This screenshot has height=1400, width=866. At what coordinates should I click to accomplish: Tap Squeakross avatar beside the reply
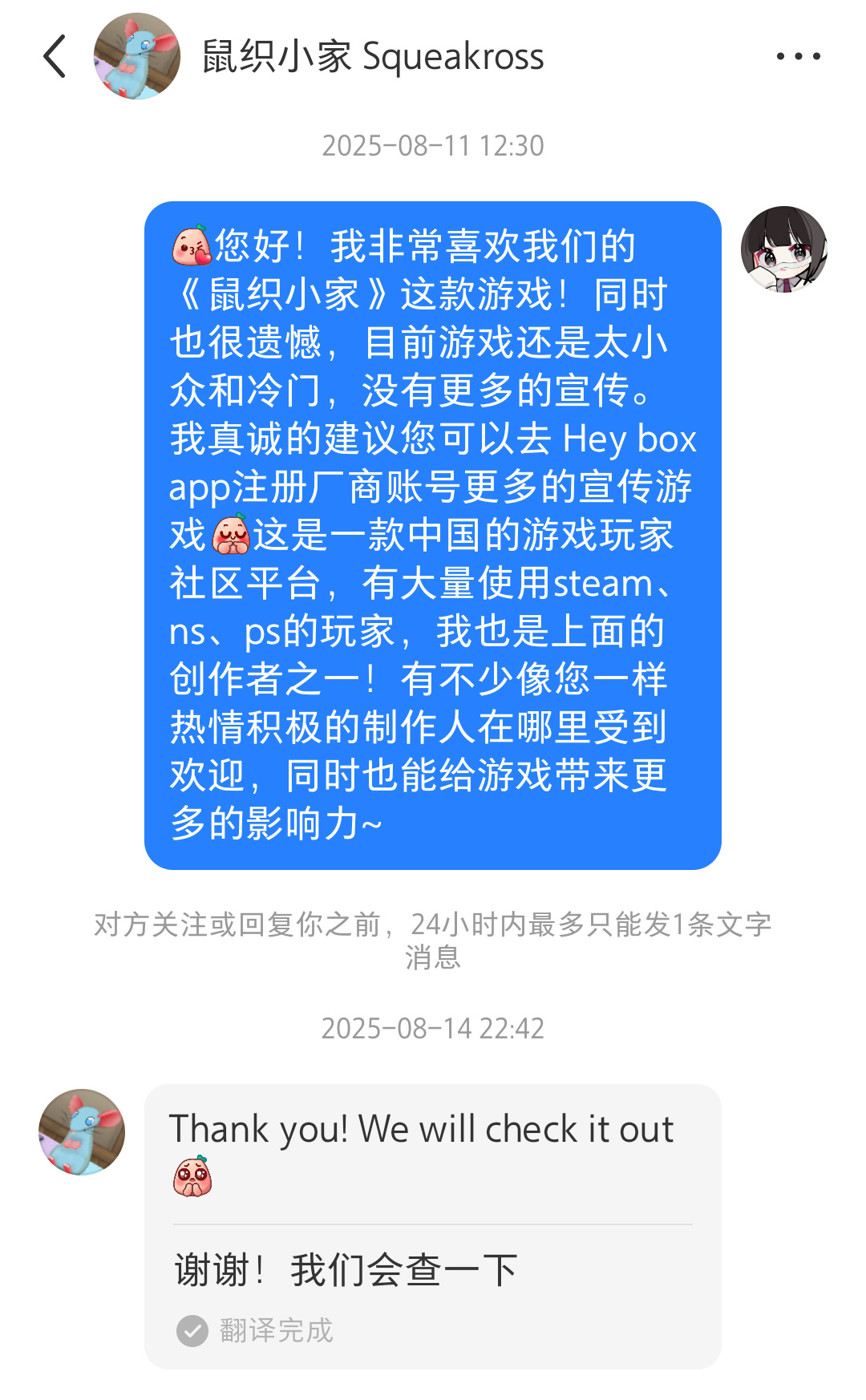coord(82,1131)
